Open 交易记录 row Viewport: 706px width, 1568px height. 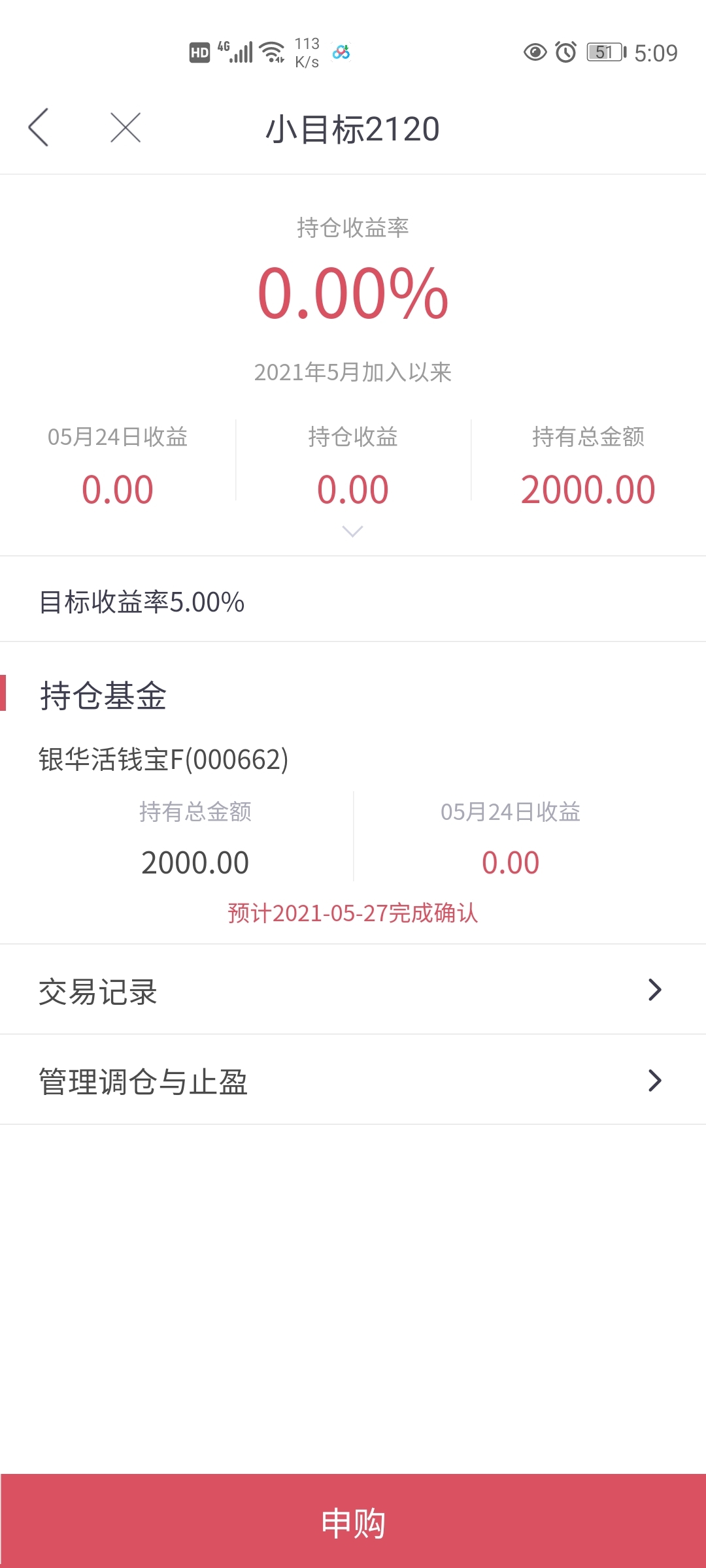tap(353, 990)
